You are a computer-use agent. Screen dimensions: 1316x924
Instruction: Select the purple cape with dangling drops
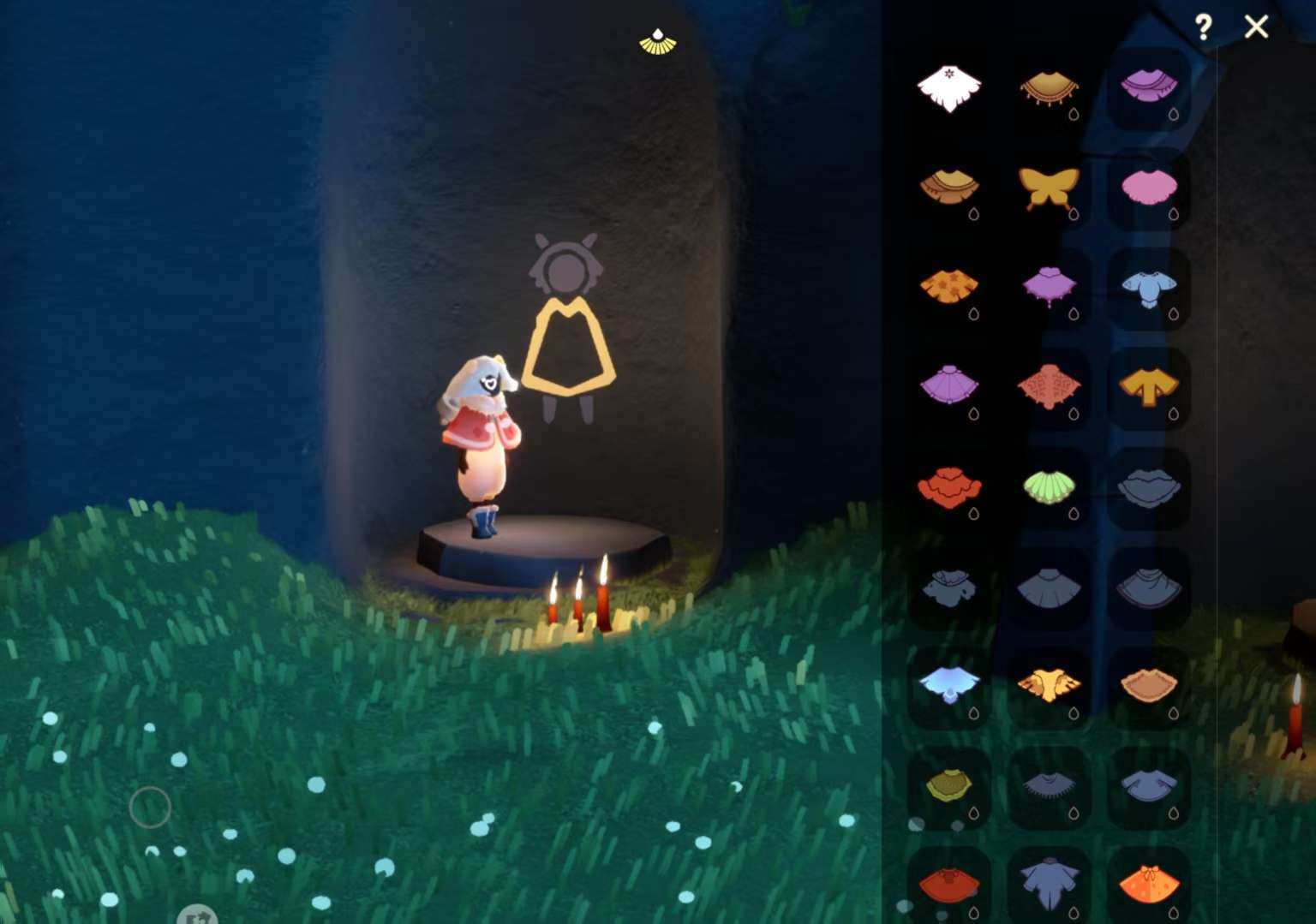pos(1049,285)
